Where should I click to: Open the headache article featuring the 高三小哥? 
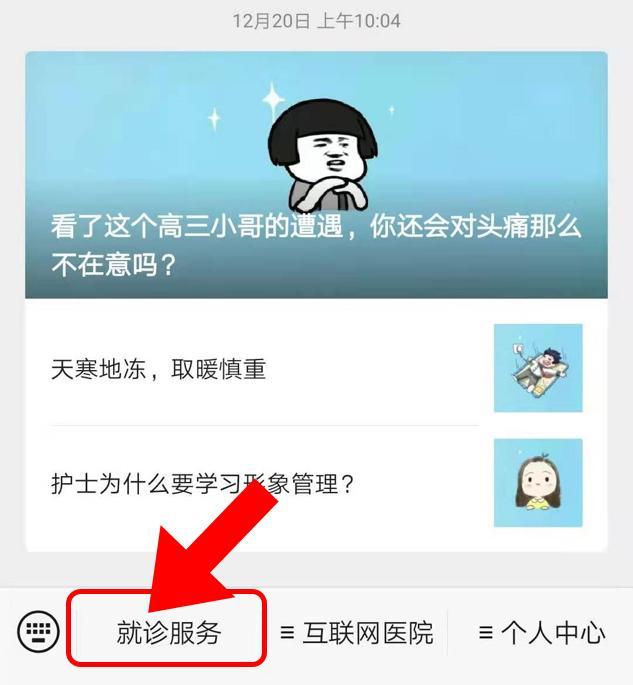(x=316, y=175)
